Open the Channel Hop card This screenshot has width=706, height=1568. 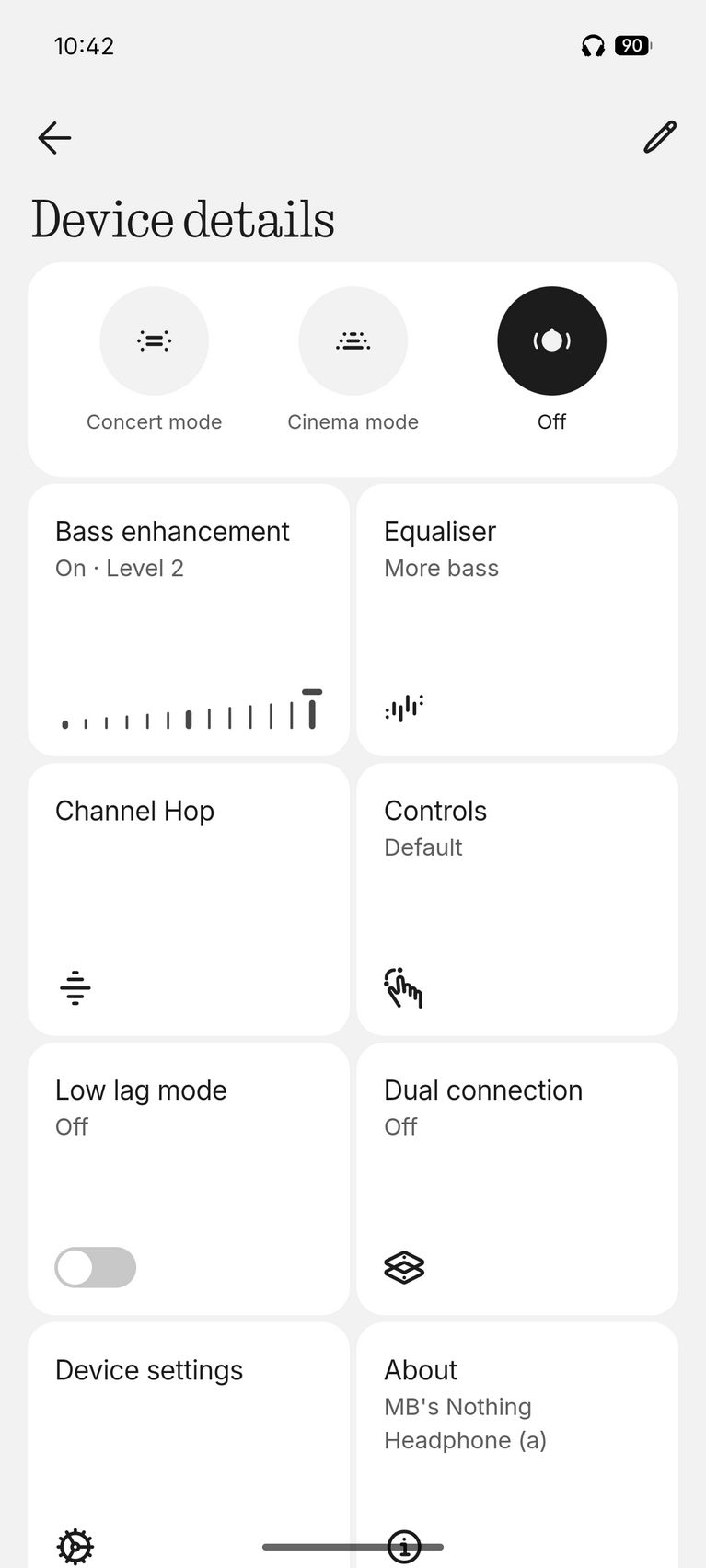189,899
